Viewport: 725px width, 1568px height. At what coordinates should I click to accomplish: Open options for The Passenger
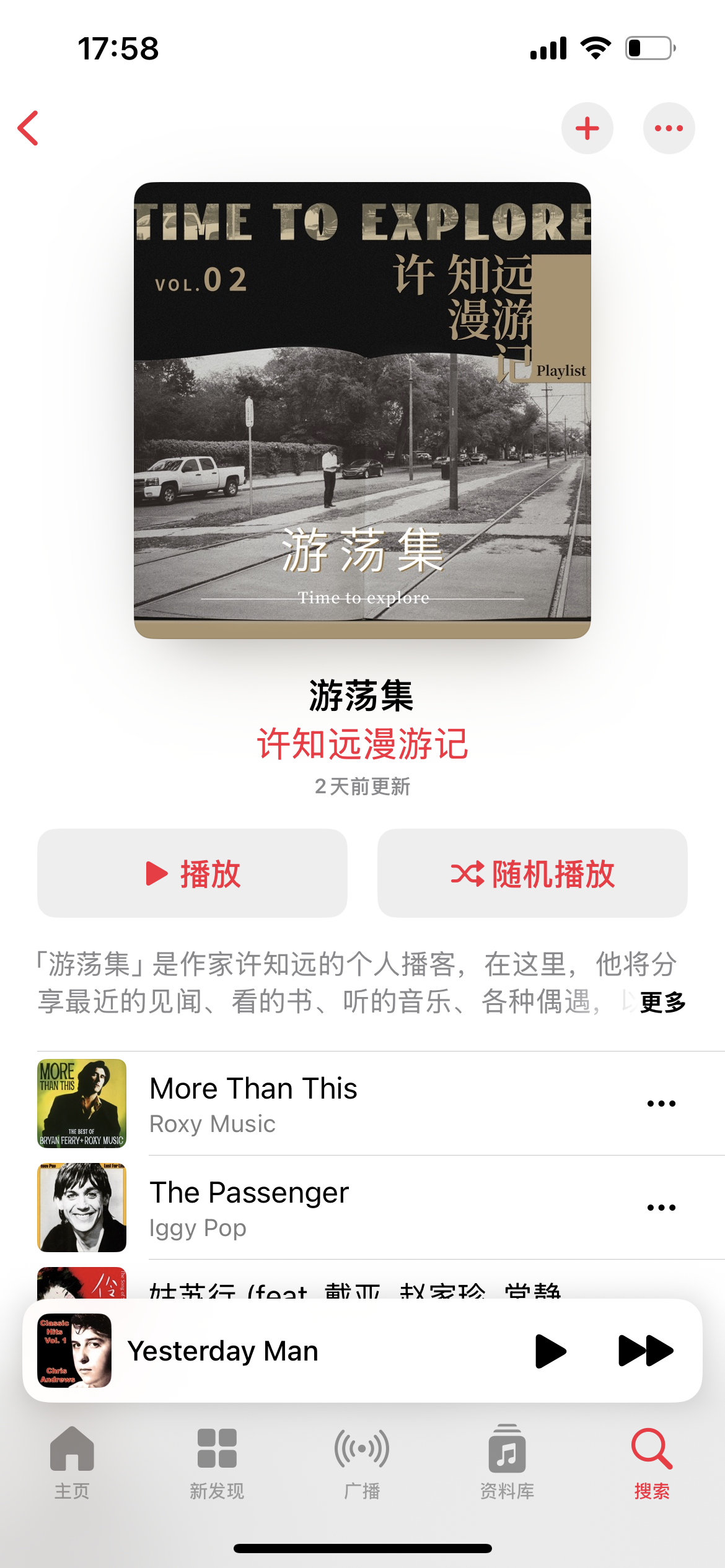pyautogui.click(x=661, y=1208)
